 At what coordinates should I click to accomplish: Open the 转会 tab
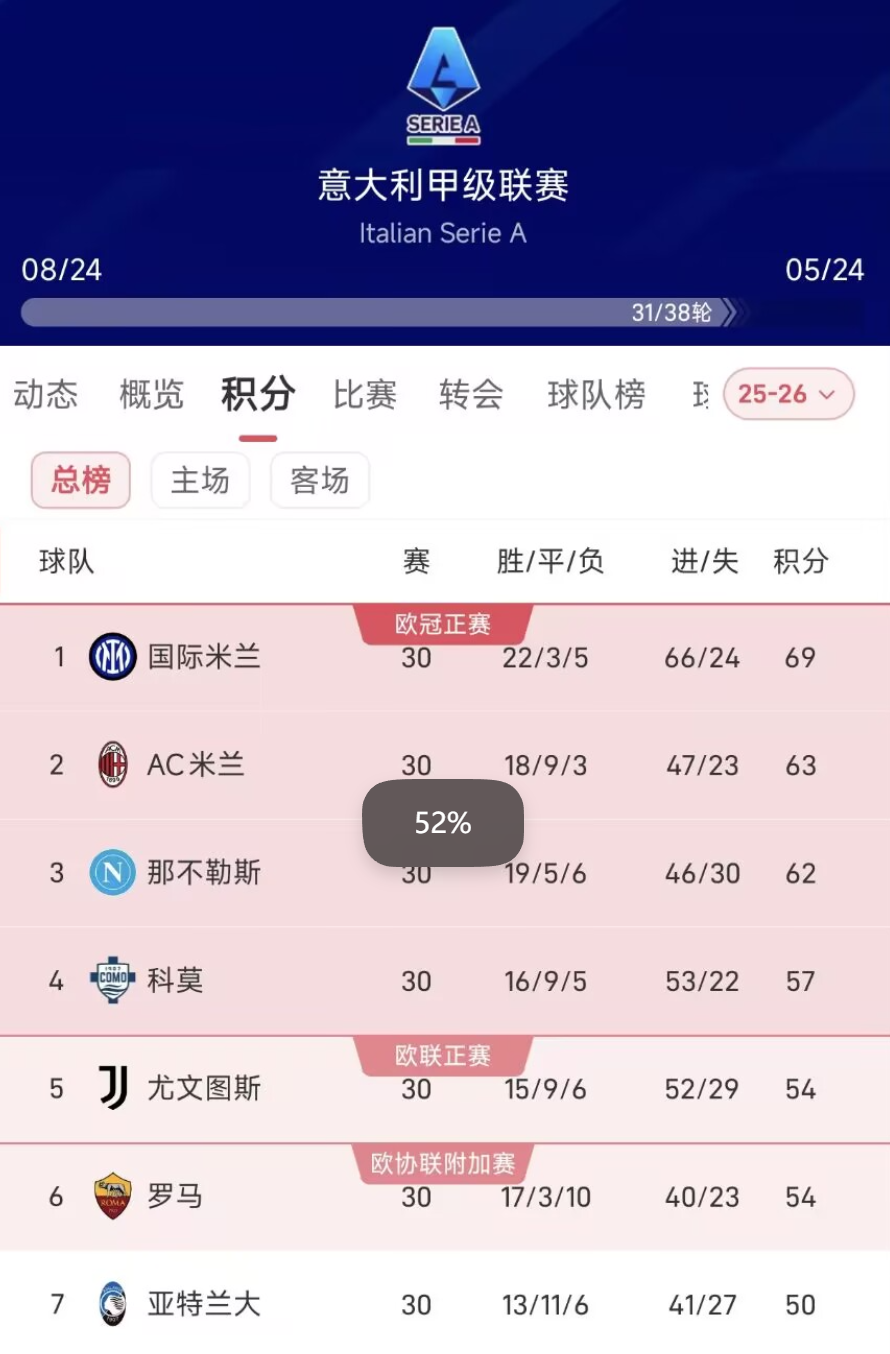coord(471,395)
